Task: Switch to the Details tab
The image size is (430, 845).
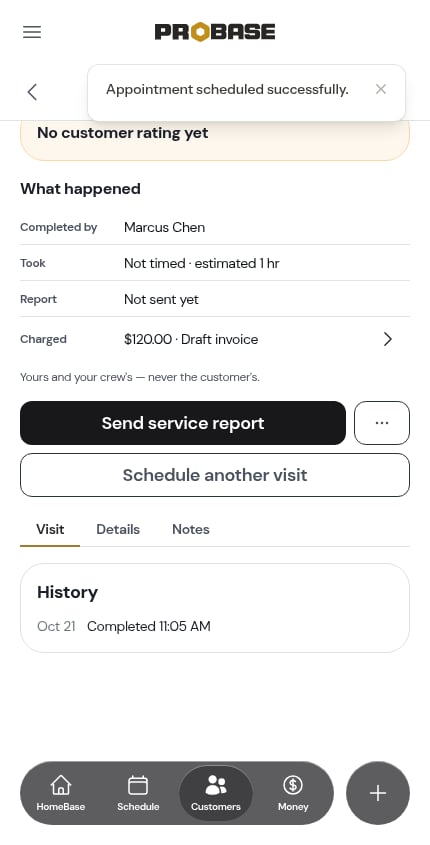Action: (x=118, y=530)
